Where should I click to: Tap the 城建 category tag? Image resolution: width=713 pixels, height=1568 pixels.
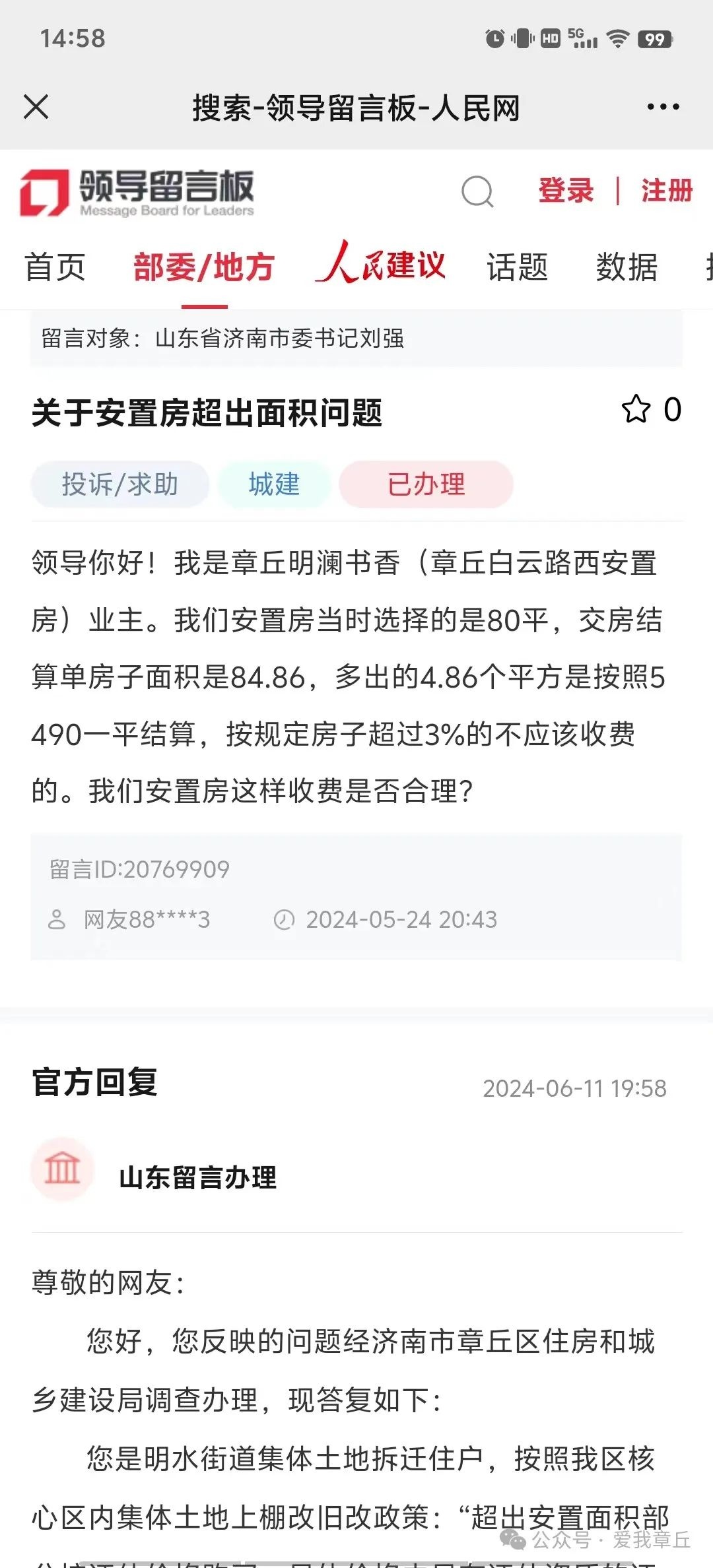[x=274, y=484]
